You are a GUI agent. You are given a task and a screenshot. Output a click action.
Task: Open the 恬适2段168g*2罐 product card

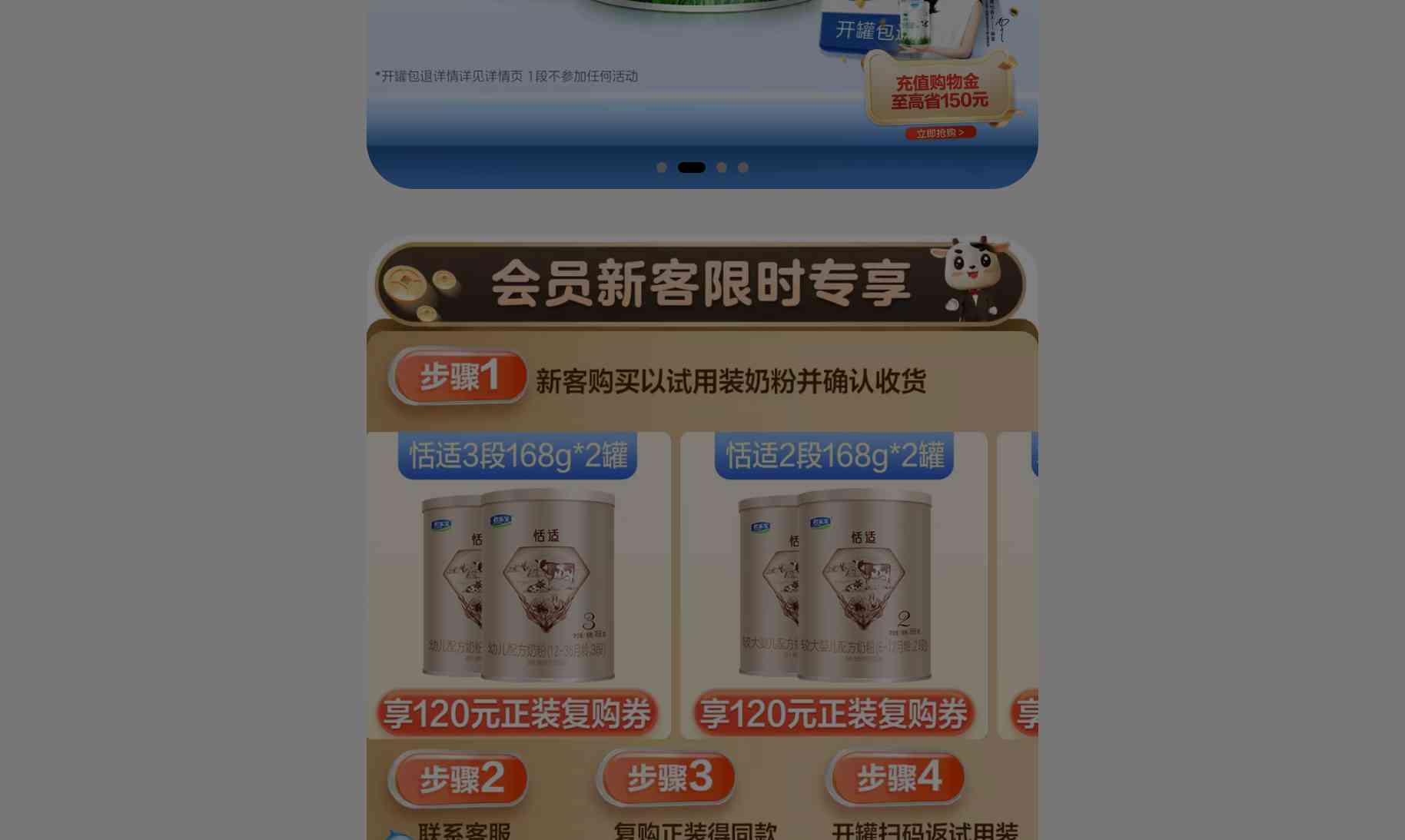(x=834, y=584)
